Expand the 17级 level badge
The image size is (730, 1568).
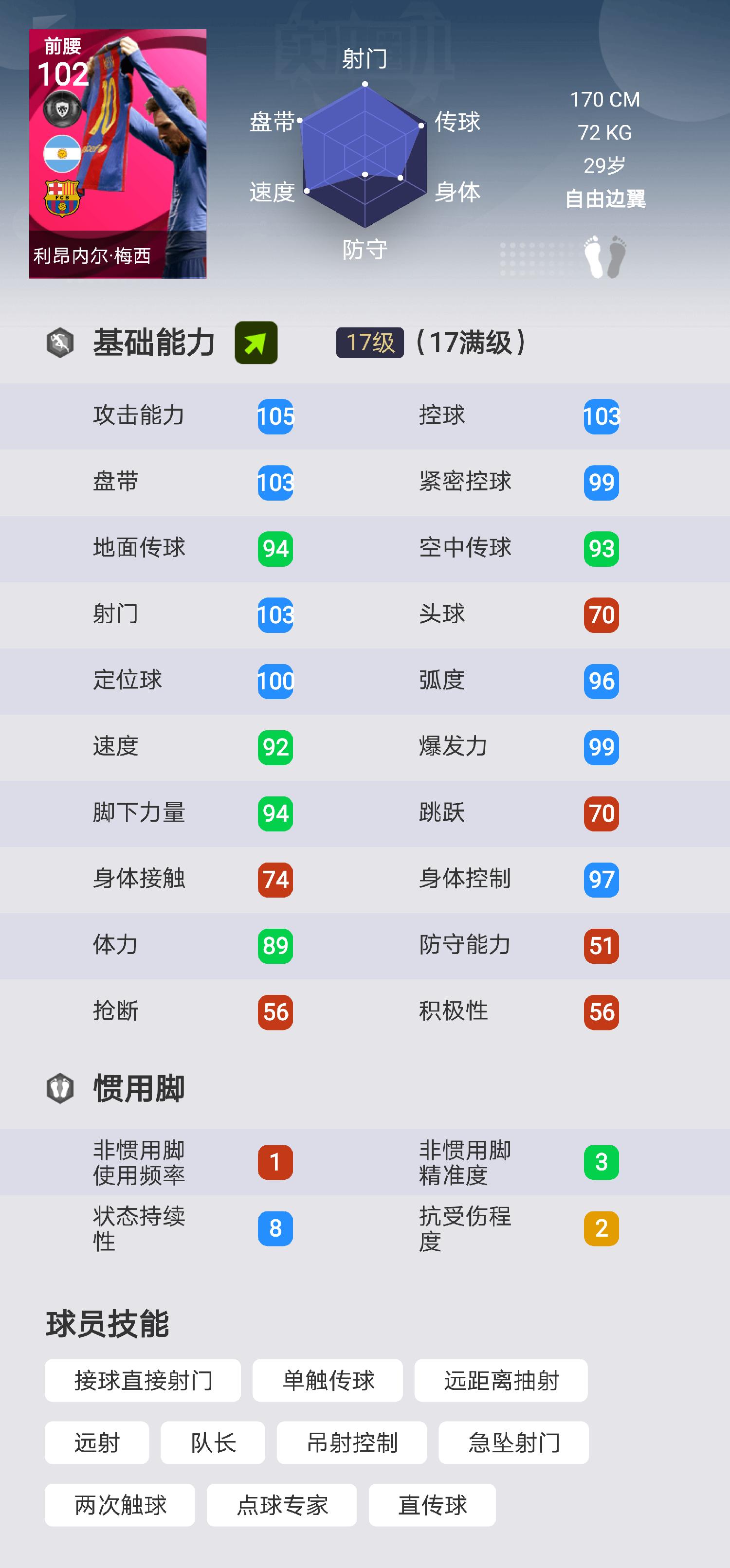point(368,342)
